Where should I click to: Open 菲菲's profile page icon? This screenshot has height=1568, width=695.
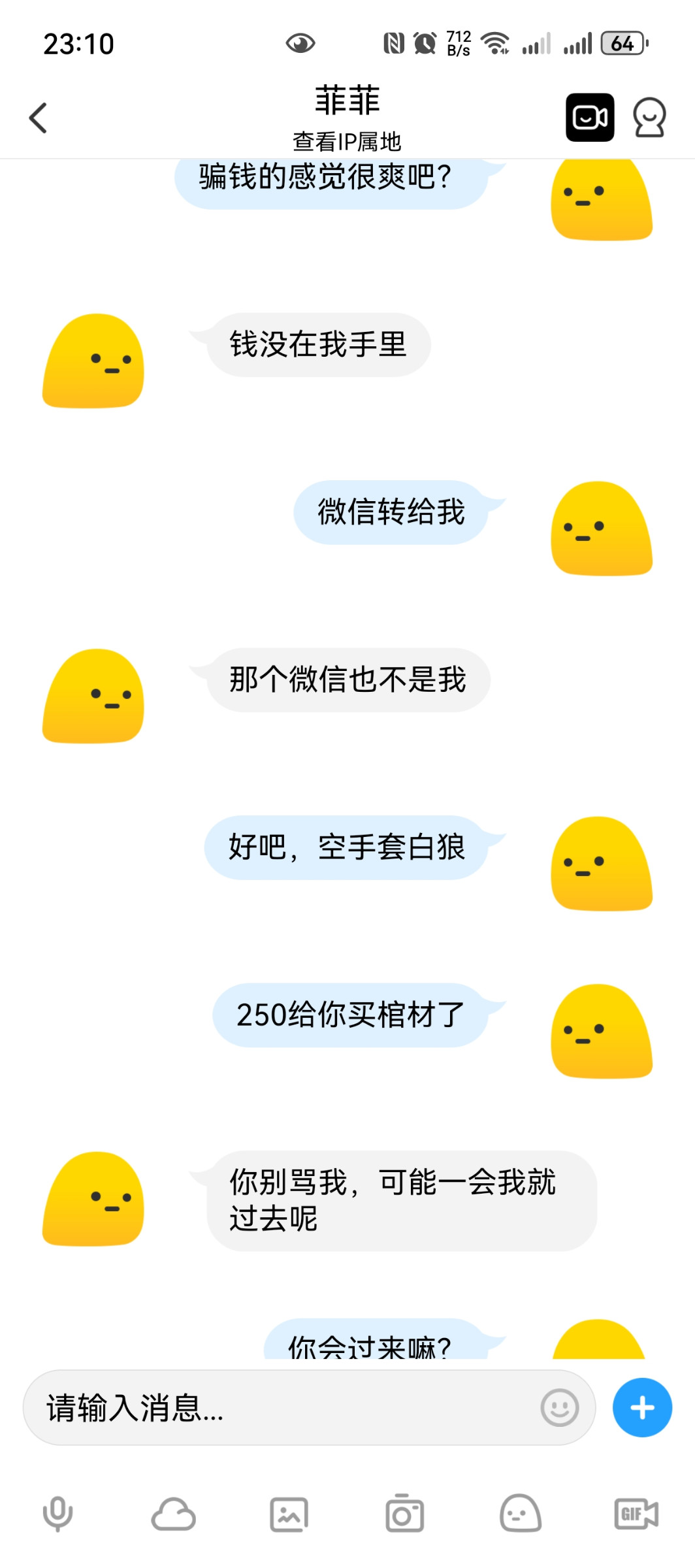[x=649, y=118]
